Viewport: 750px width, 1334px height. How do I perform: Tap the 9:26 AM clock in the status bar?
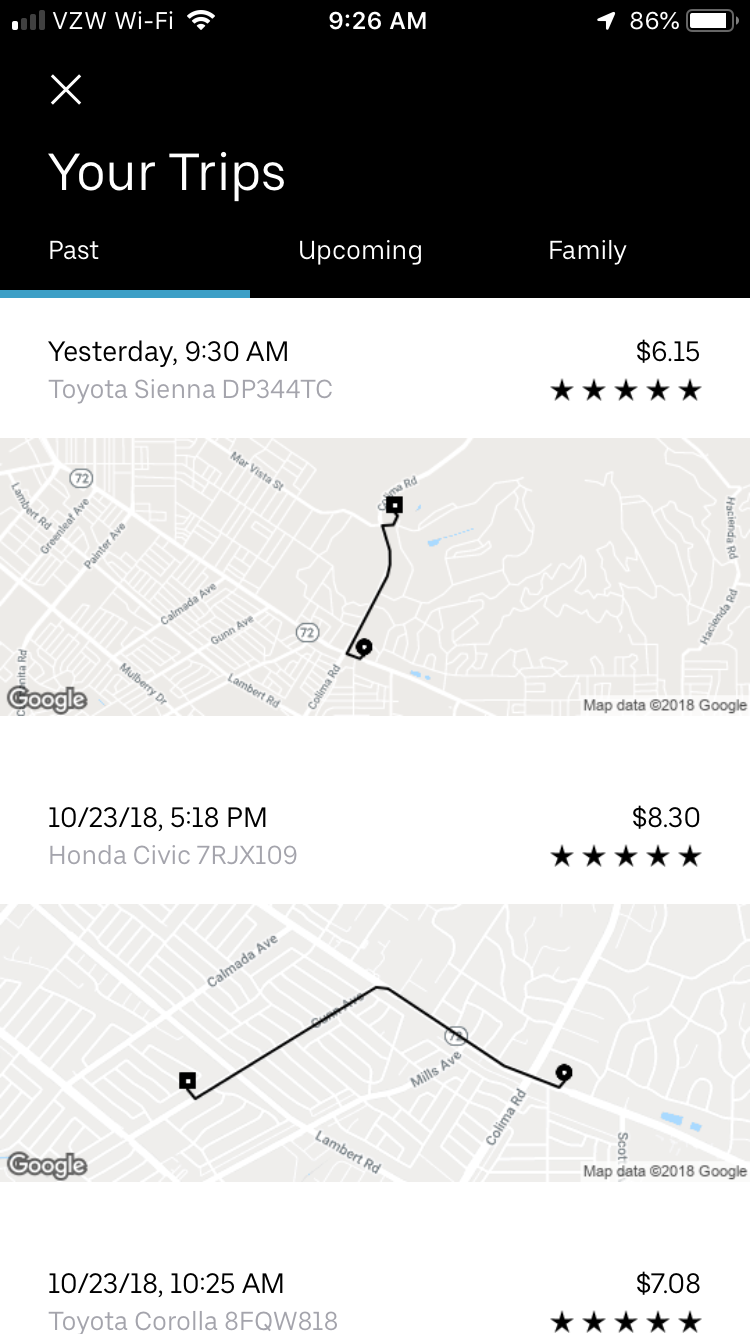[x=377, y=20]
